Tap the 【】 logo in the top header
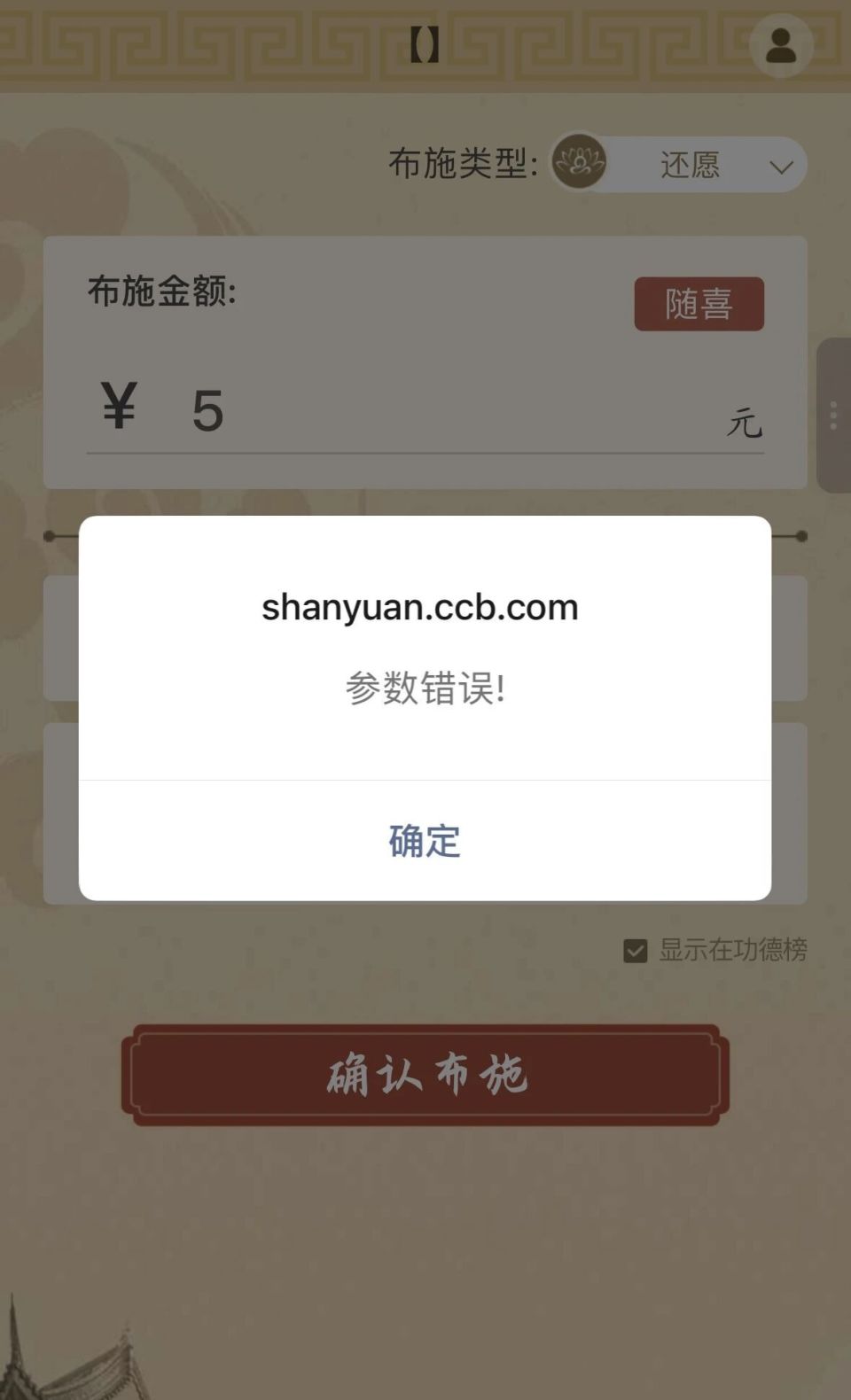Screen dimensions: 851x1400 click(x=423, y=46)
